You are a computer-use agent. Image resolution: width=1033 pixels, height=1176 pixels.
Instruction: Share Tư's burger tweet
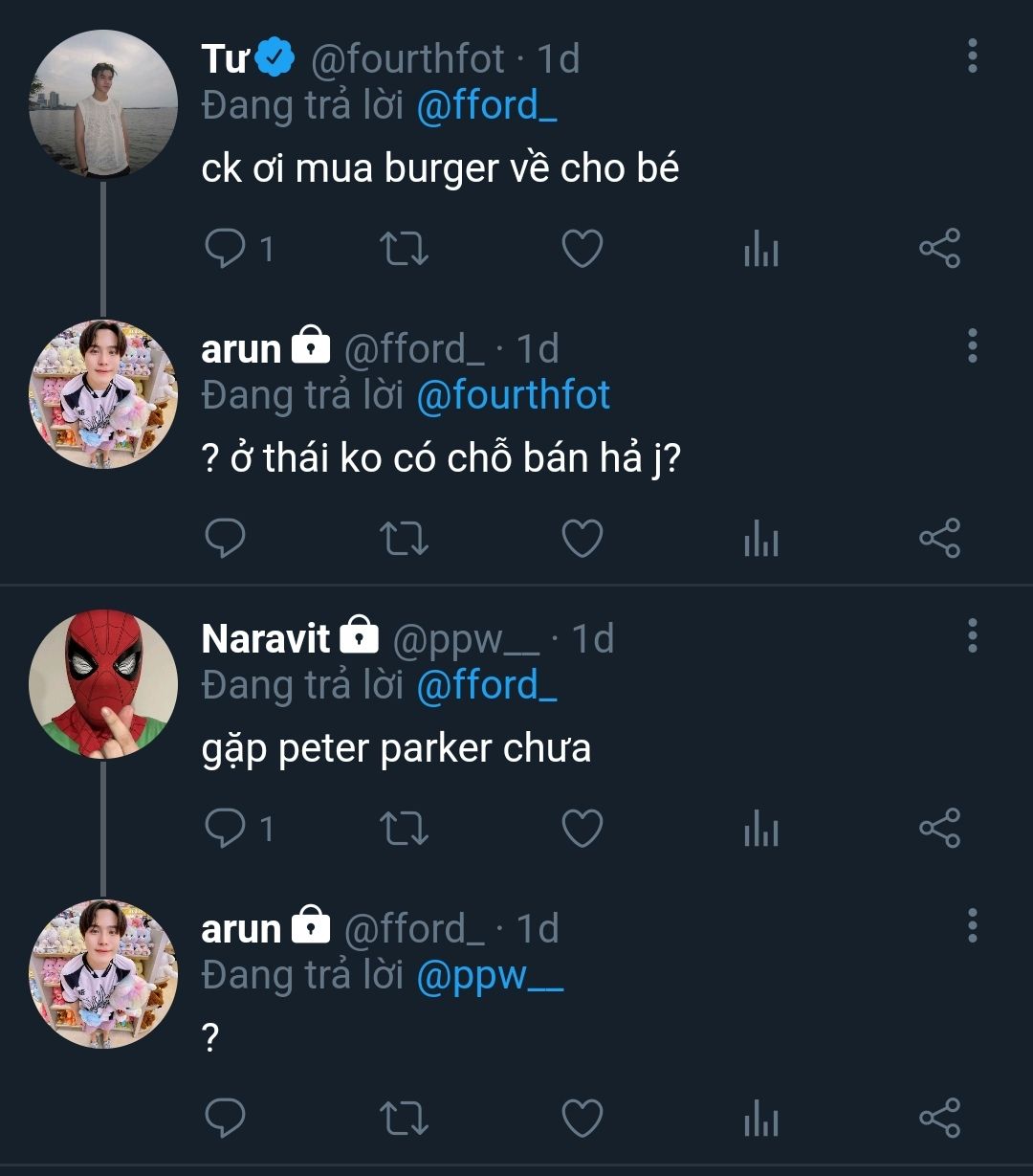[938, 250]
